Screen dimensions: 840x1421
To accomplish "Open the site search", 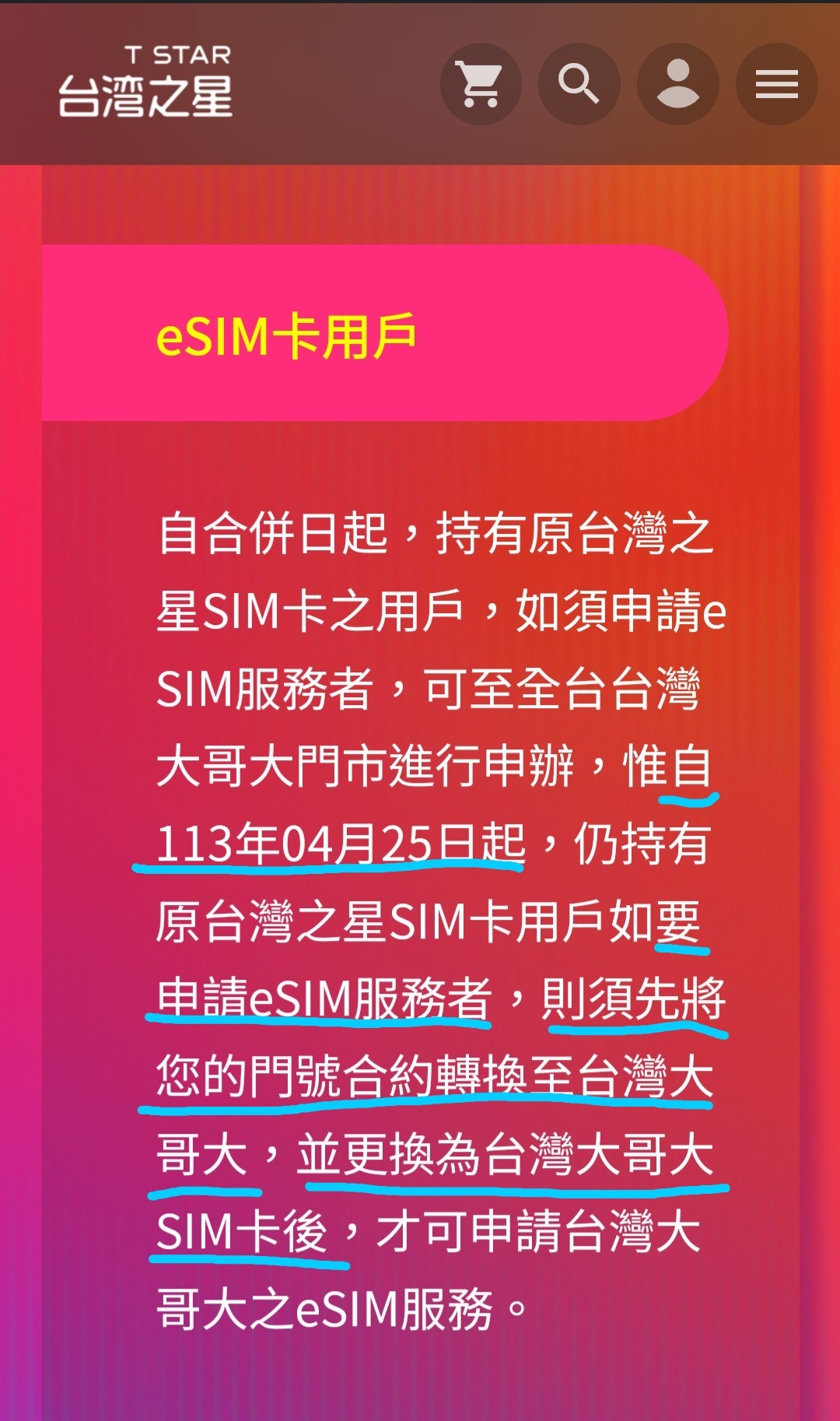I will coord(579,83).
